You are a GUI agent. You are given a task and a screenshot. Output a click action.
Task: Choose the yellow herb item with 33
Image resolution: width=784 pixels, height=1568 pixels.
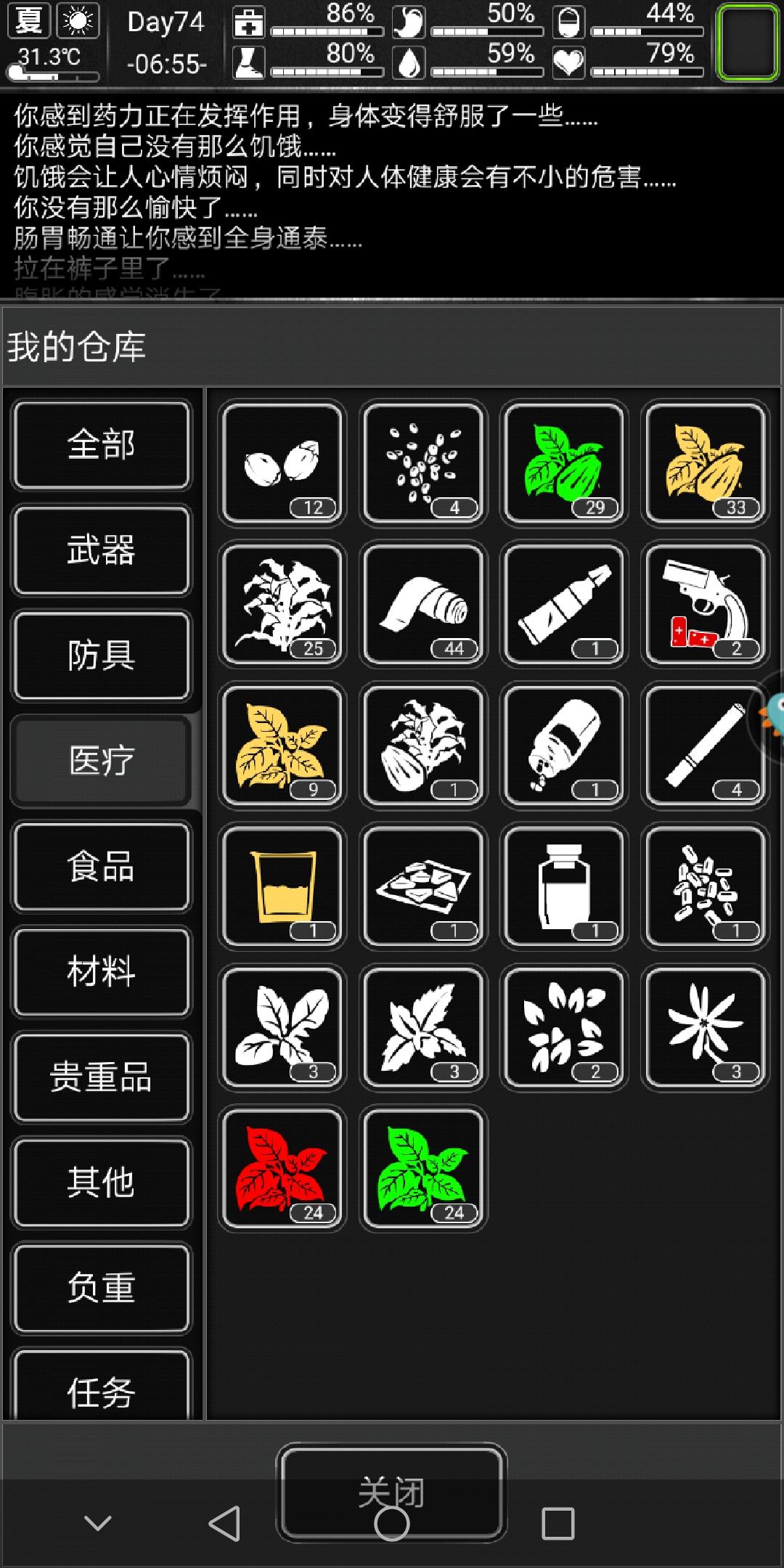(x=705, y=463)
